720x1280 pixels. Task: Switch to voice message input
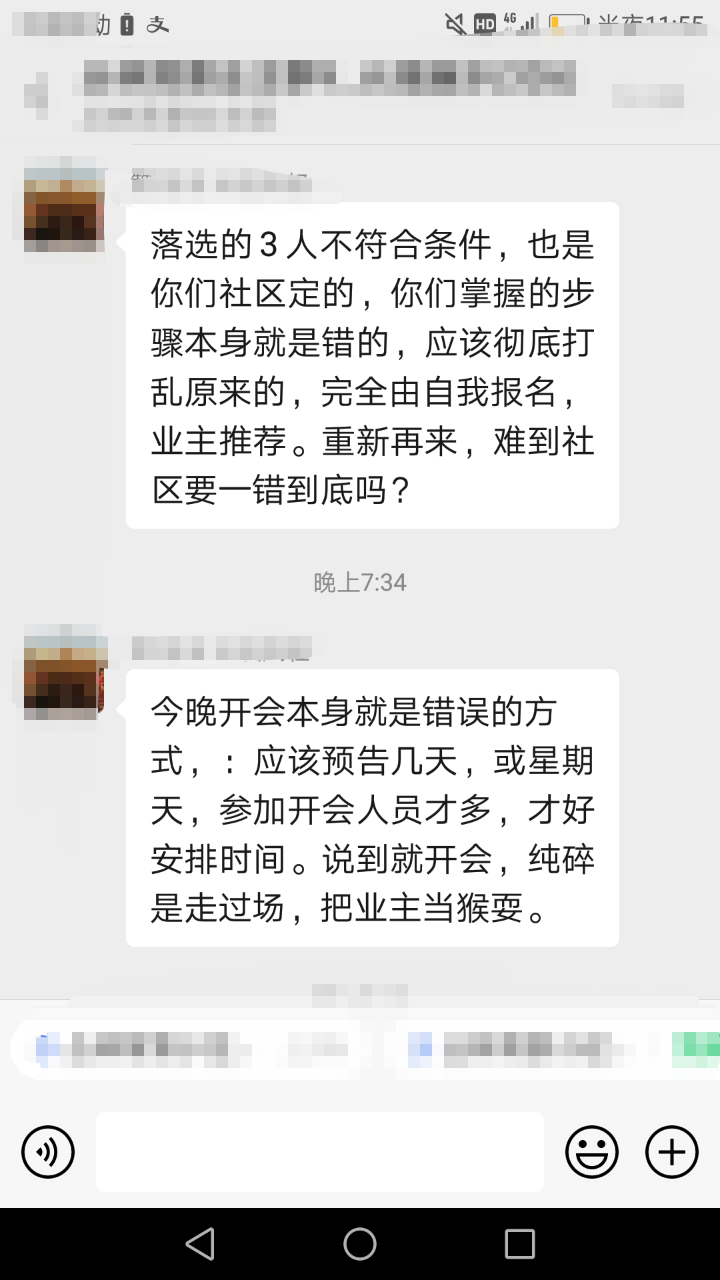click(x=47, y=1152)
